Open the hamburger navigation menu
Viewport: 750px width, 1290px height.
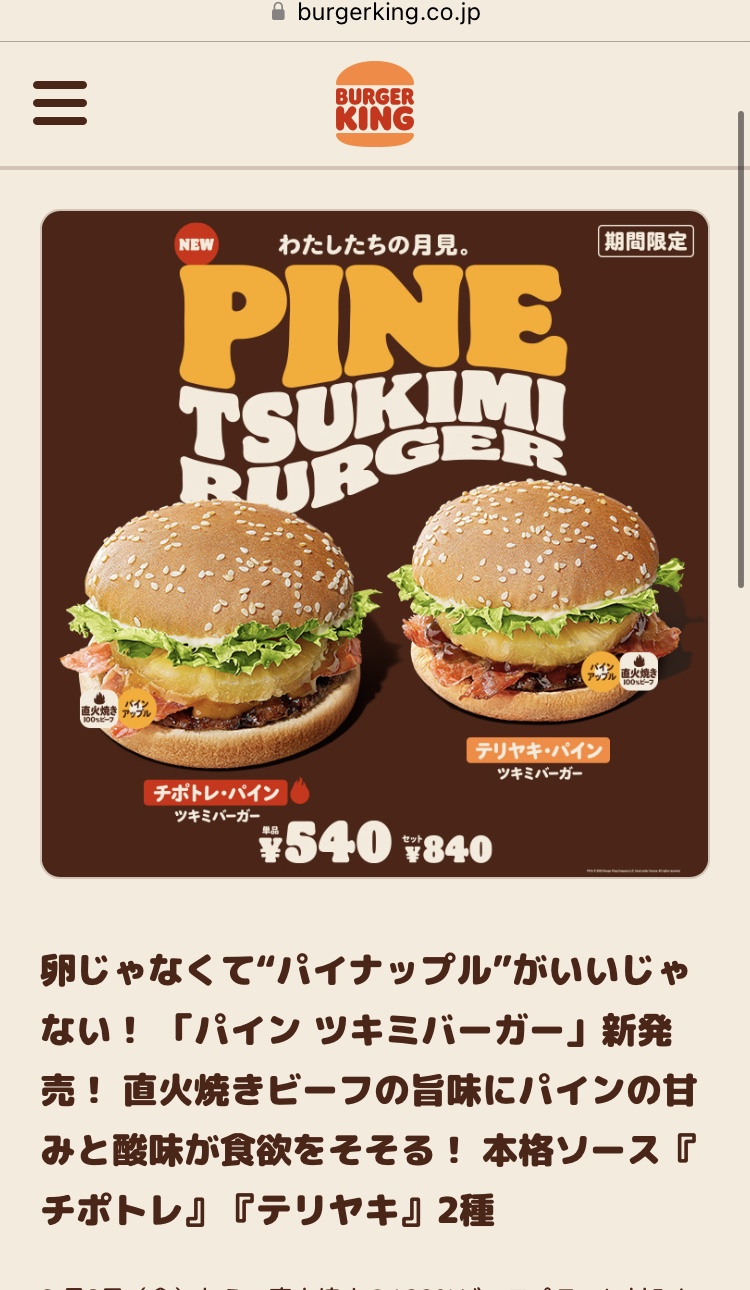(60, 103)
